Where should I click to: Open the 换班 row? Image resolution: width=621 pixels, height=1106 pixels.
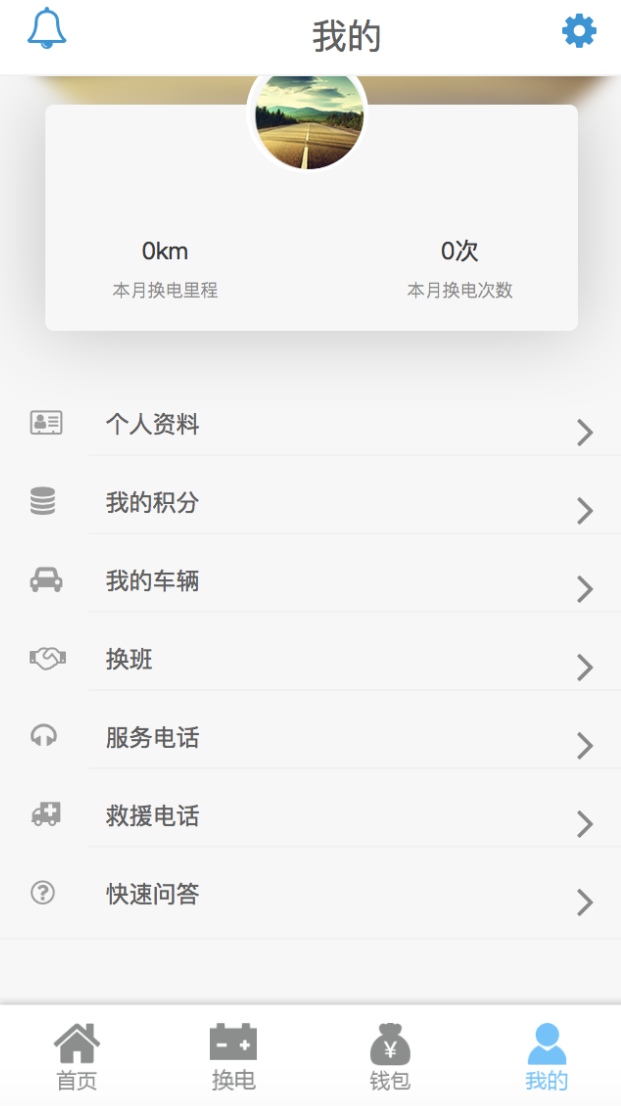(x=310, y=660)
